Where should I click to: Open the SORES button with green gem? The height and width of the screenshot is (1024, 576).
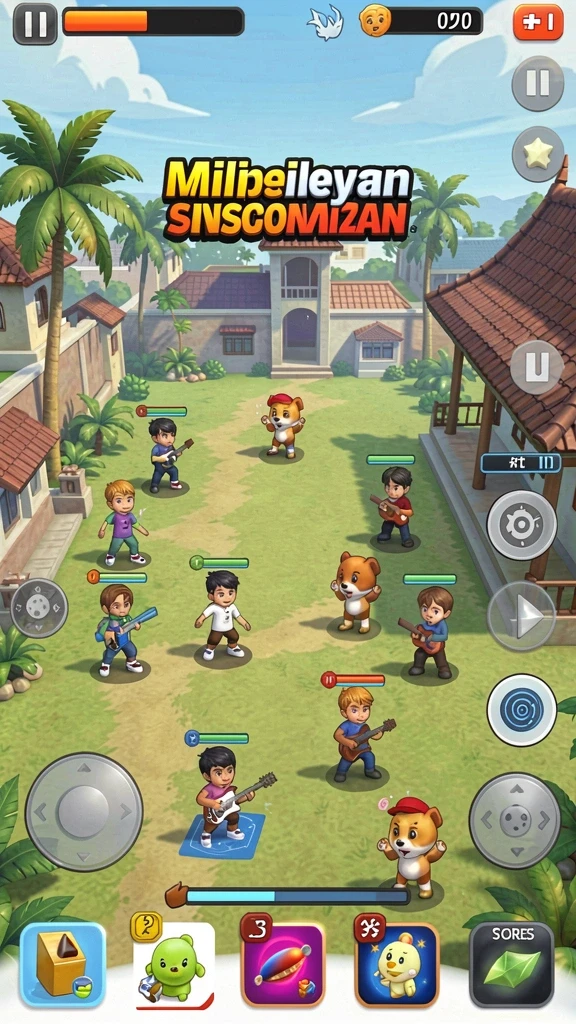point(512,965)
